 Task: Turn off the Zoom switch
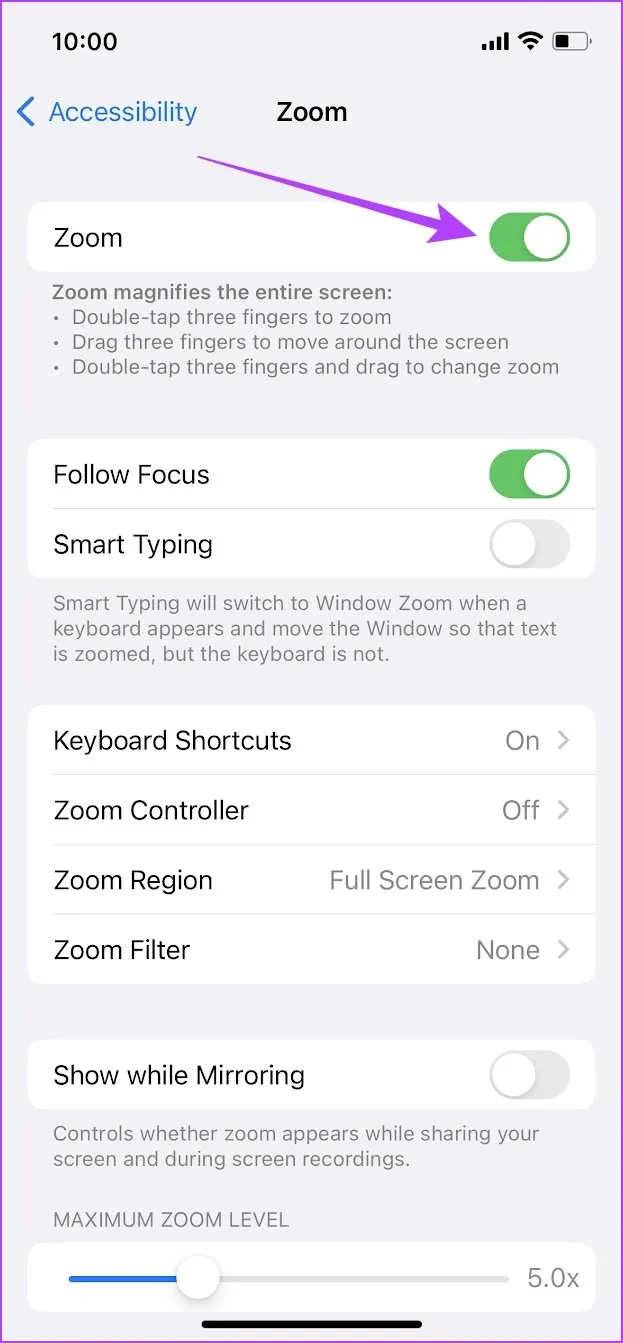pyautogui.click(x=529, y=238)
